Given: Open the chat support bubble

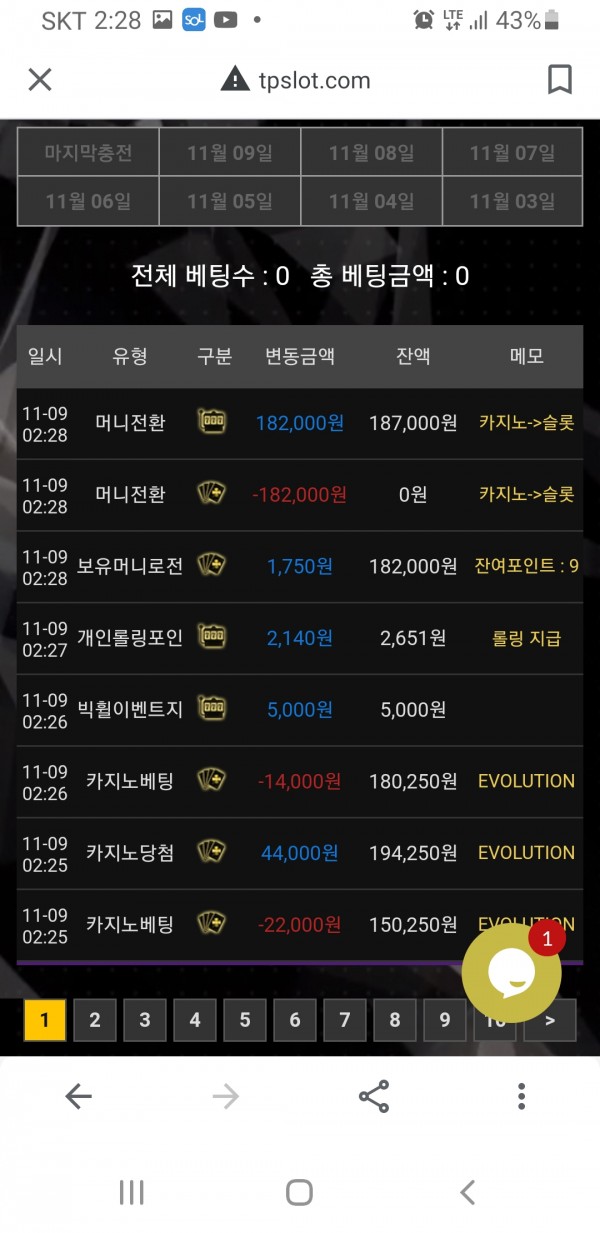Looking at the screenshot, I should 511,972.
